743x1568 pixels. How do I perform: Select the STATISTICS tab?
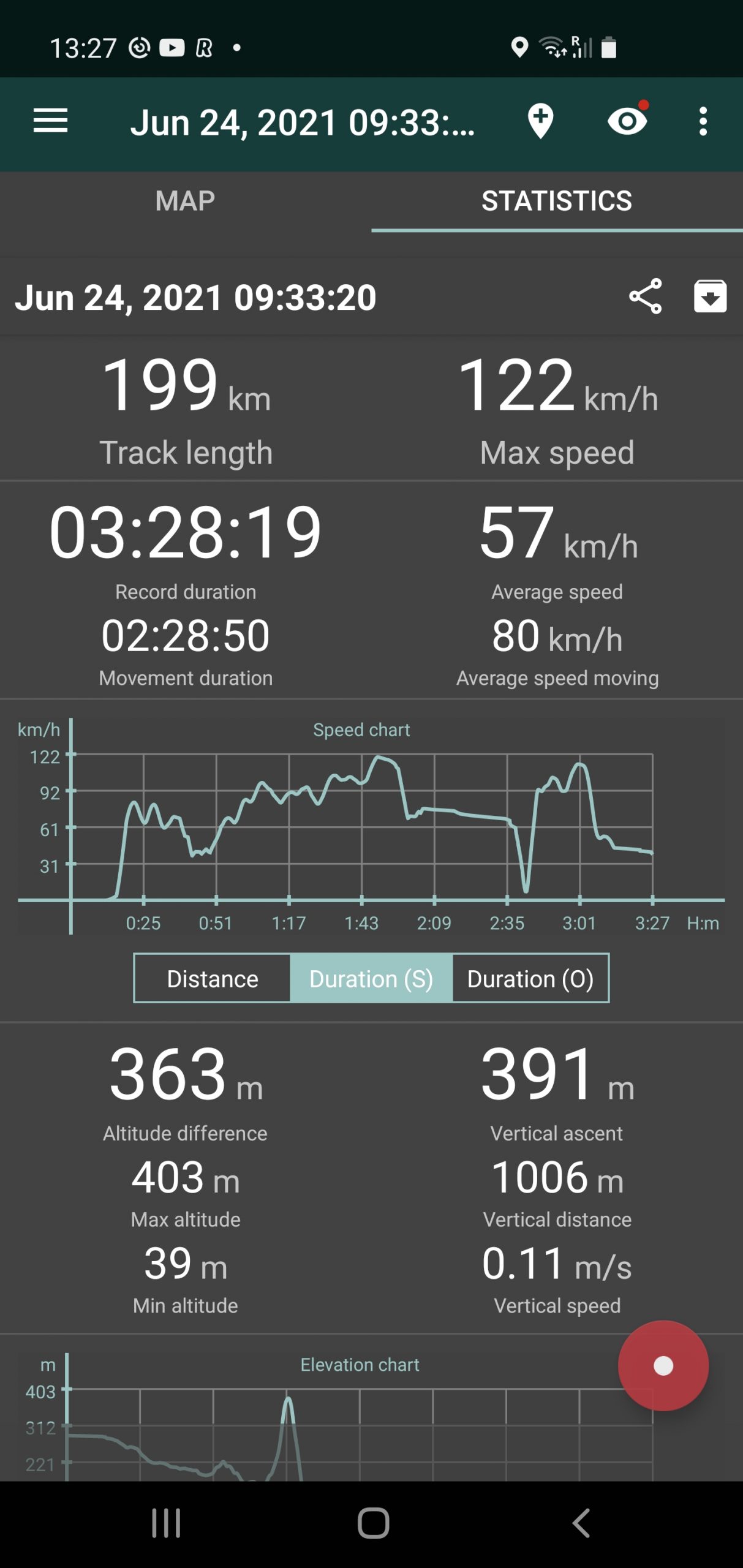pyautogui.click(x=556, y=201)
